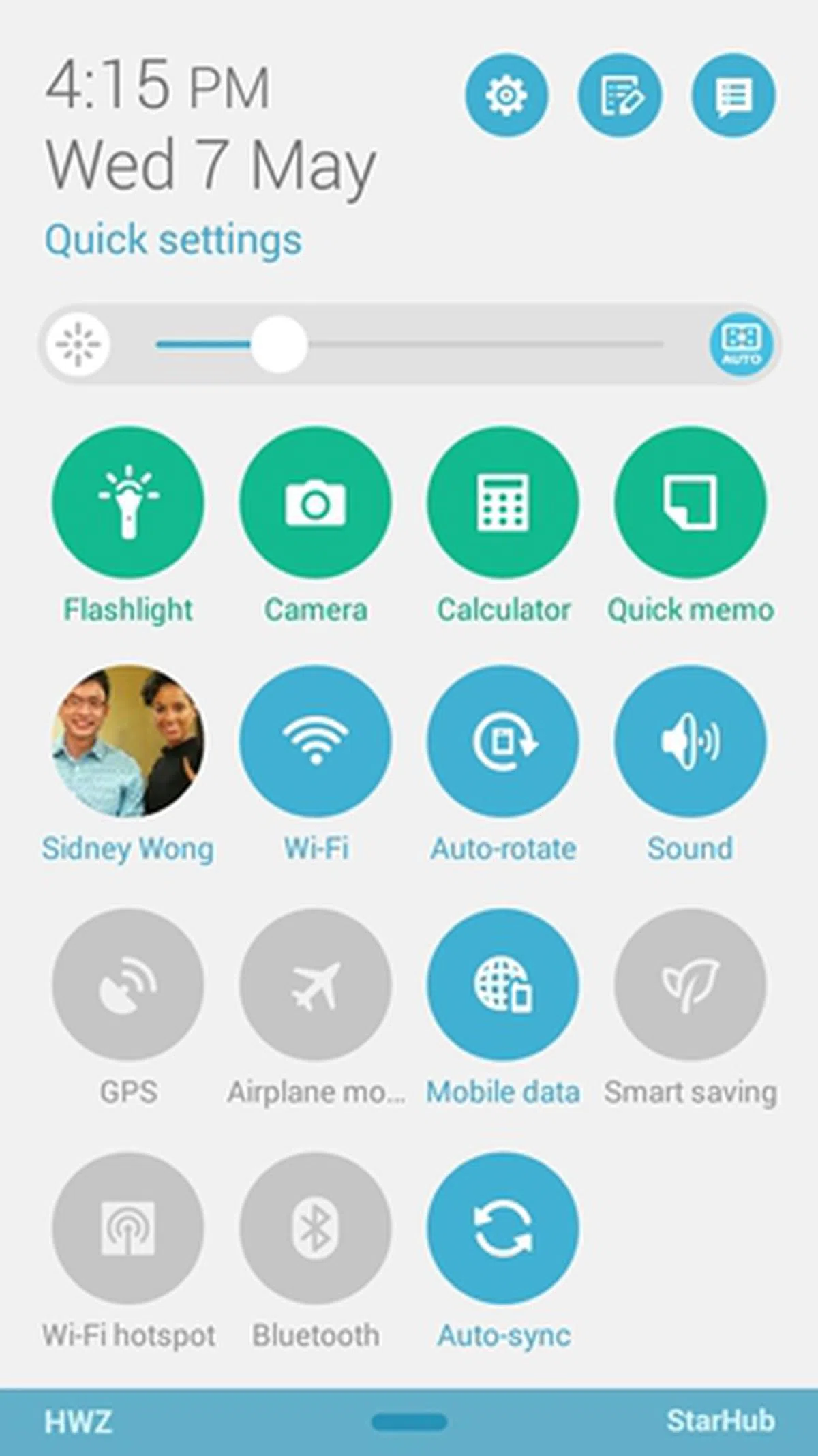Open the Calculator shortcut
The image size is (818, 1456).
click(x=503, y=503)
